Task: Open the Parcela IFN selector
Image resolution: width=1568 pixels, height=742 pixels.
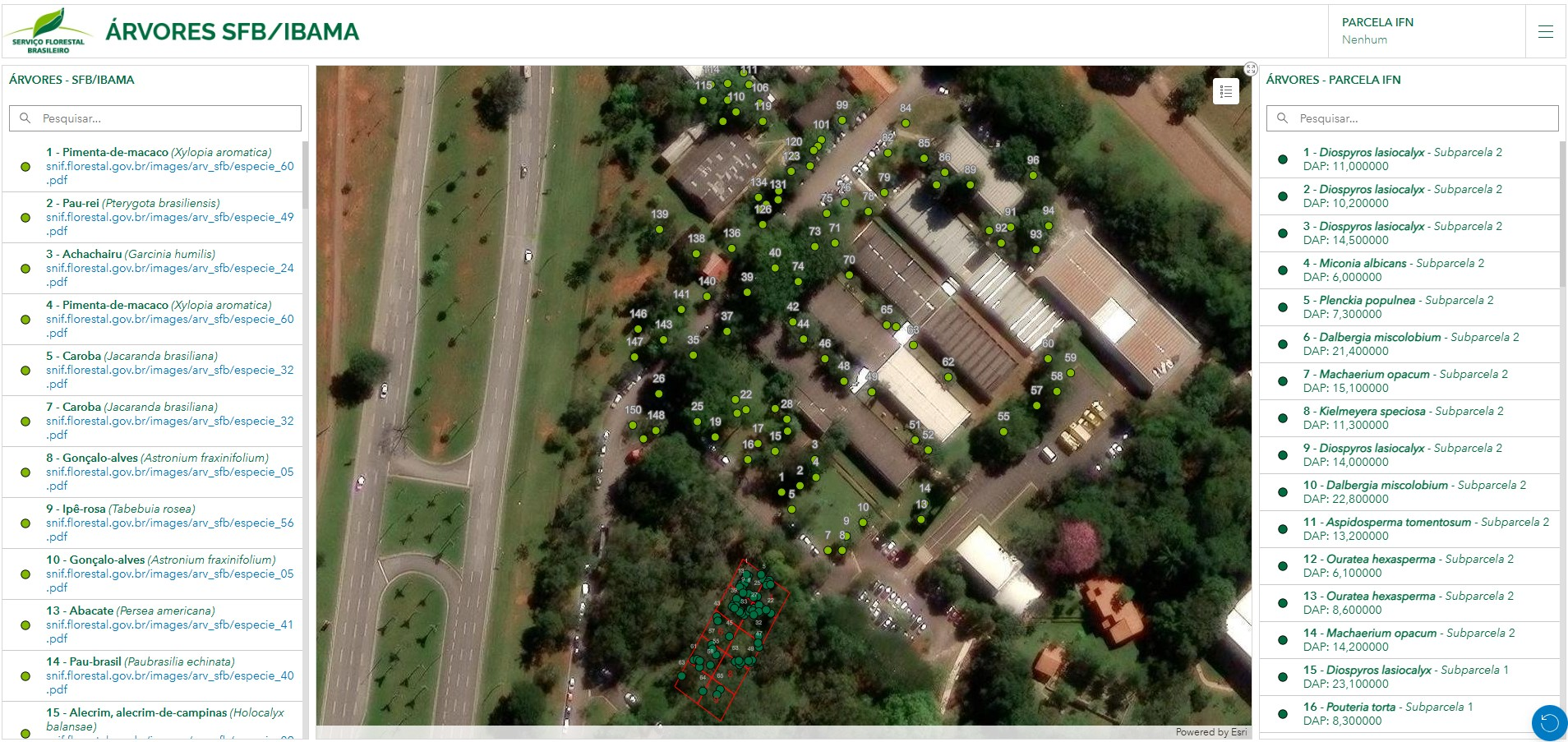Action: tap(1426, 31)
